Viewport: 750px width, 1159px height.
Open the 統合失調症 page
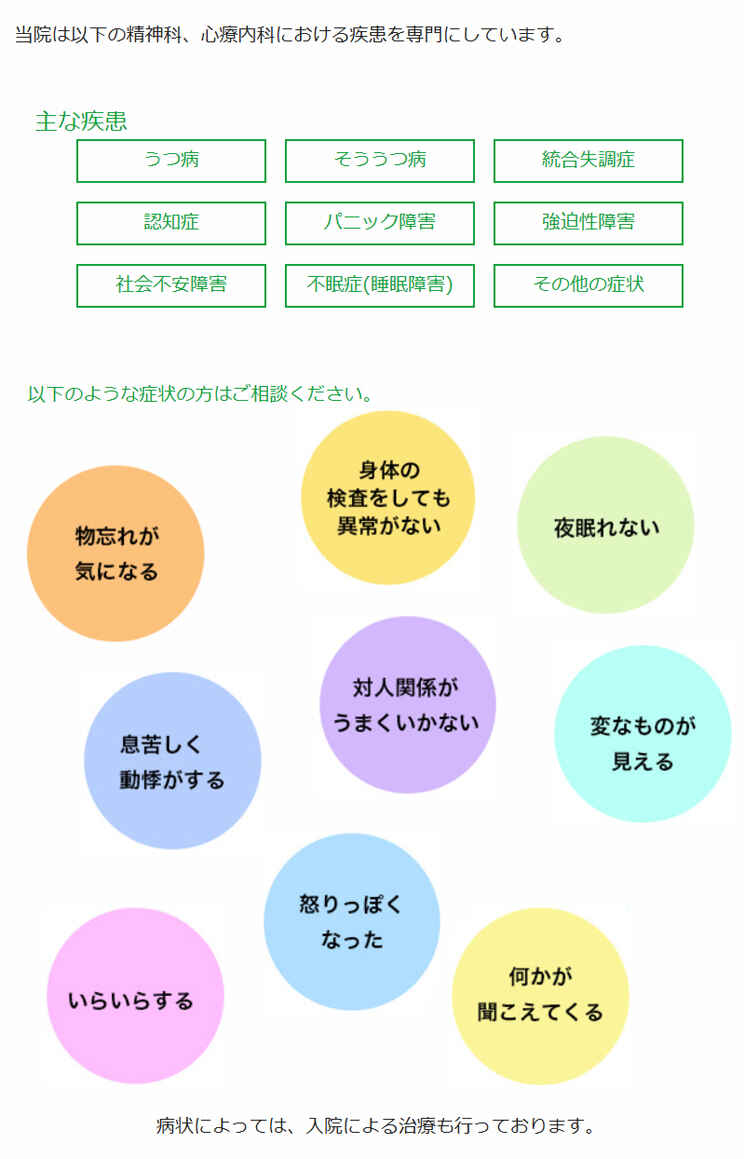click(588, 160)
